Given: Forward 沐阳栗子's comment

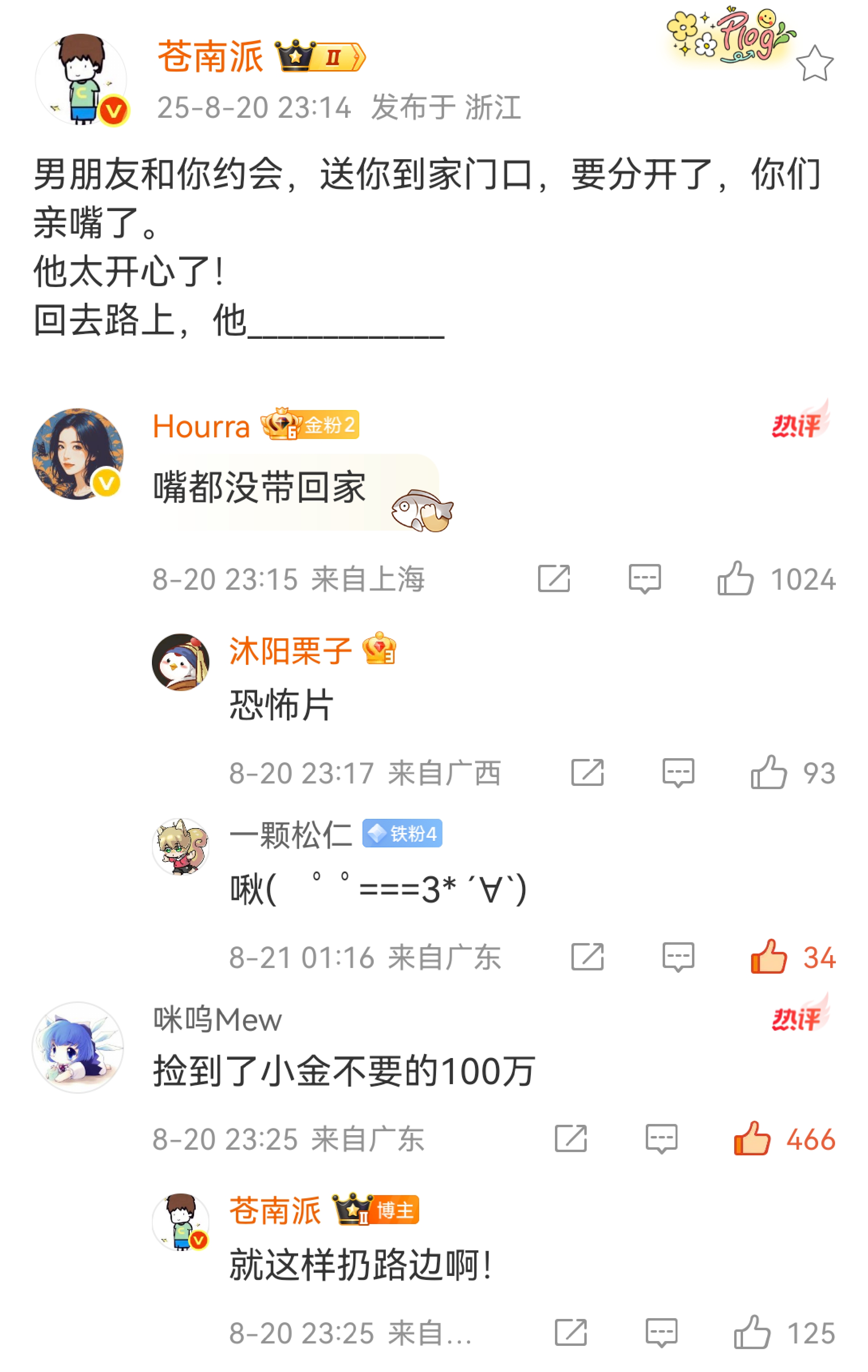Looking at the screenshot, I should (587, 773).
